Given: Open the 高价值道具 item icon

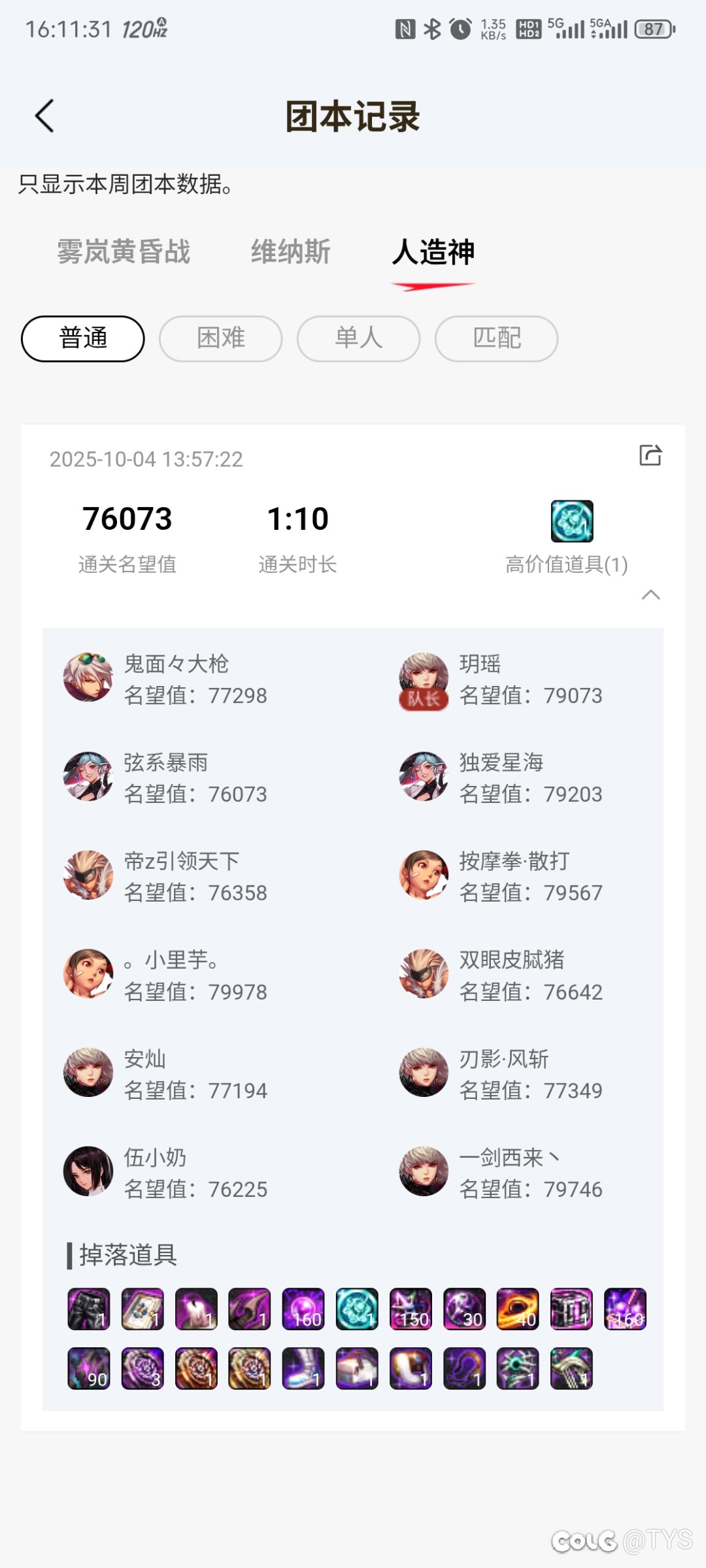Looking at the screenshot, I should coord(572,521).
